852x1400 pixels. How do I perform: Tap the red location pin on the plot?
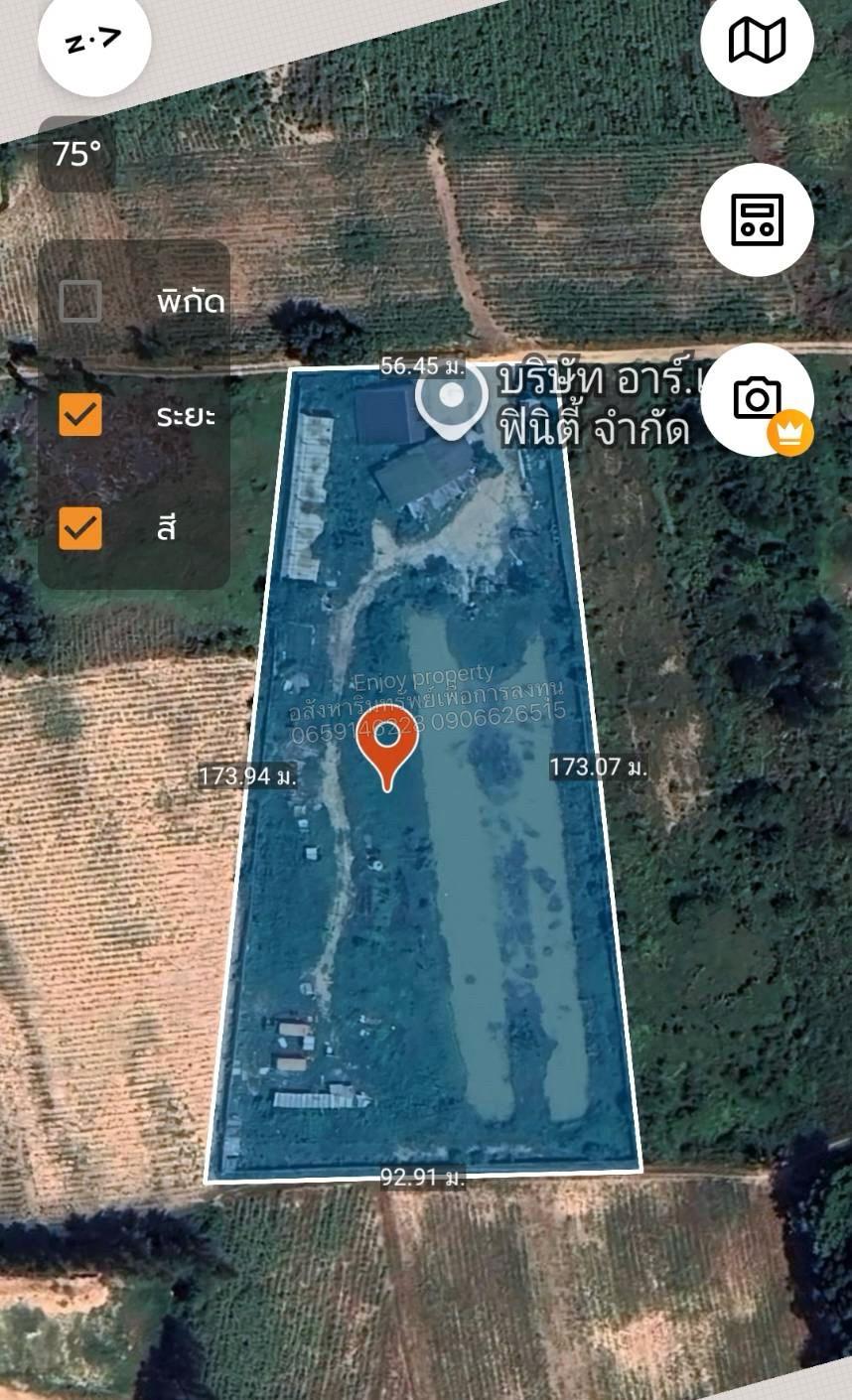tap(386, 745)
